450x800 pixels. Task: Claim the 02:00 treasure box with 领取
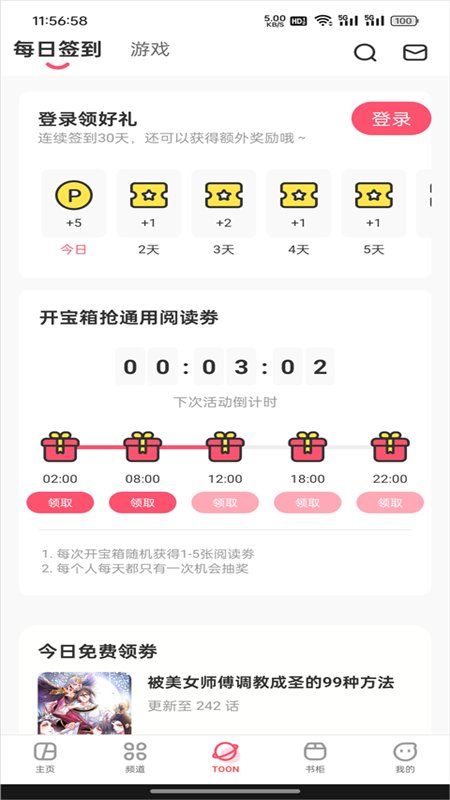[60, 503]
